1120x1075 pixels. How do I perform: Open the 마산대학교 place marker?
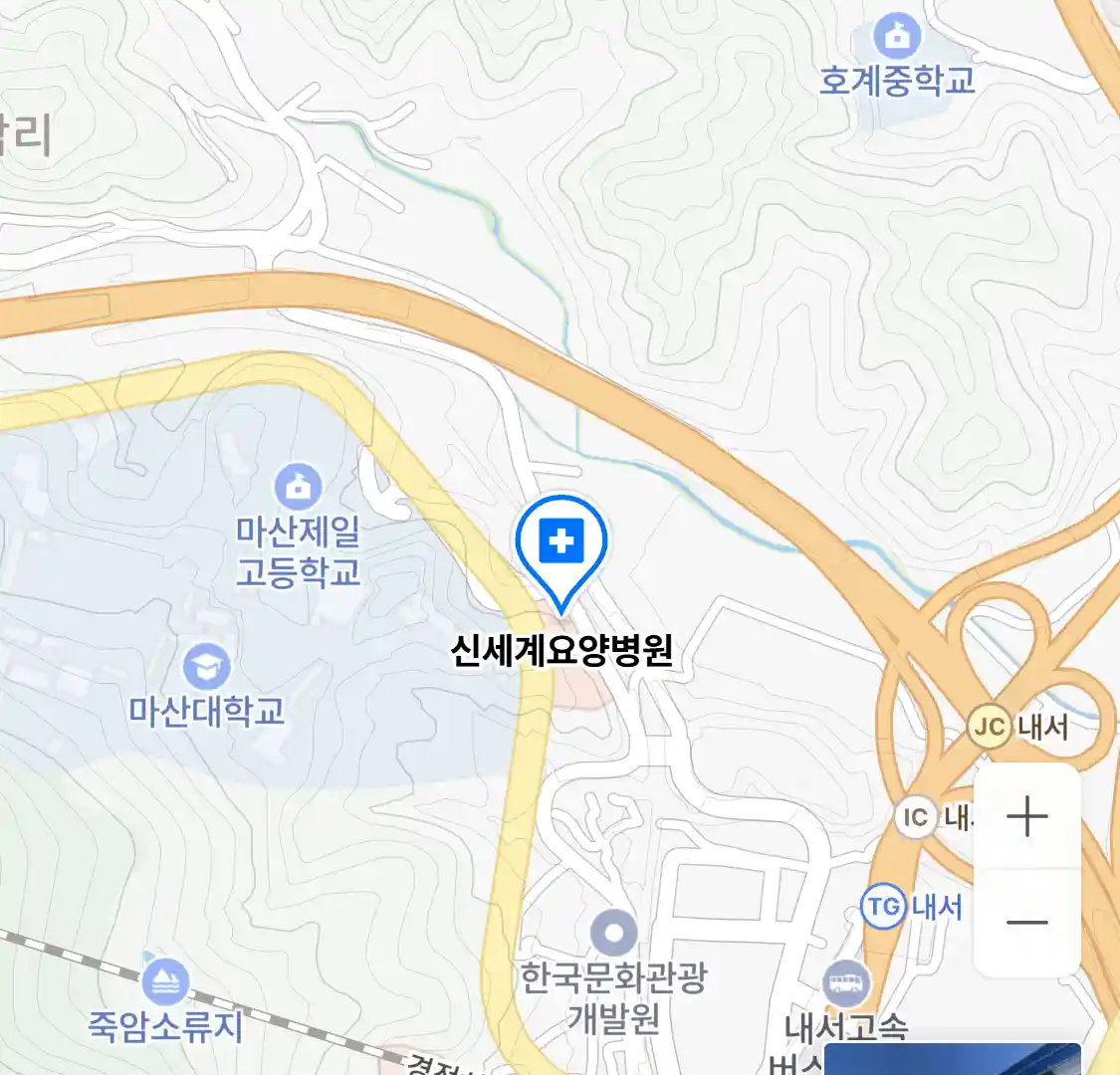pos(206,667)
